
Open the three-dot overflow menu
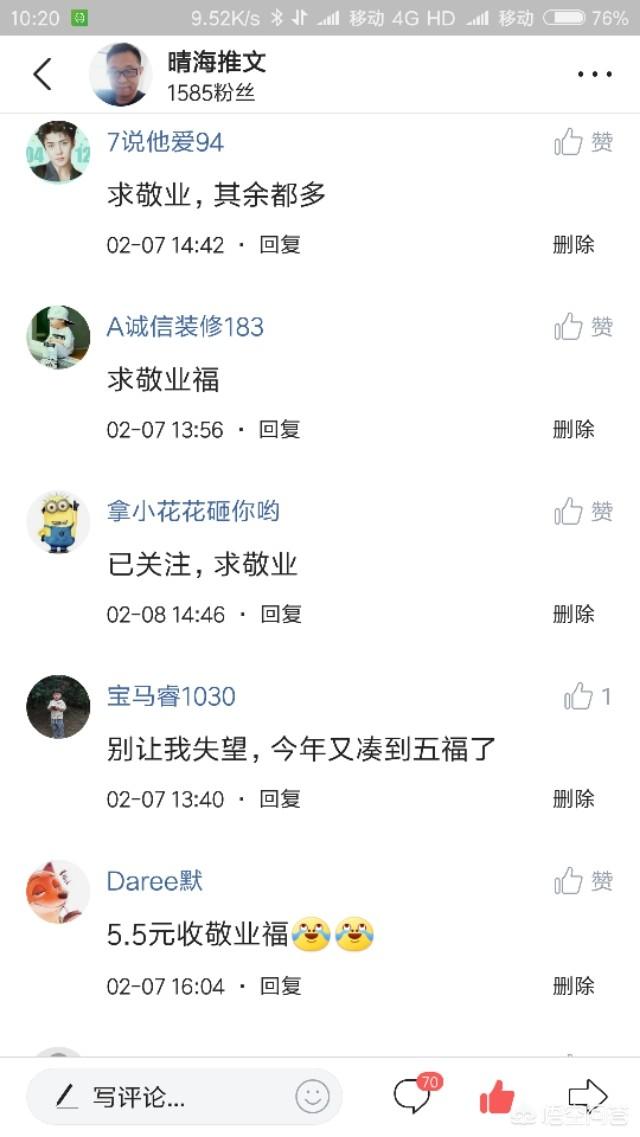594,74
